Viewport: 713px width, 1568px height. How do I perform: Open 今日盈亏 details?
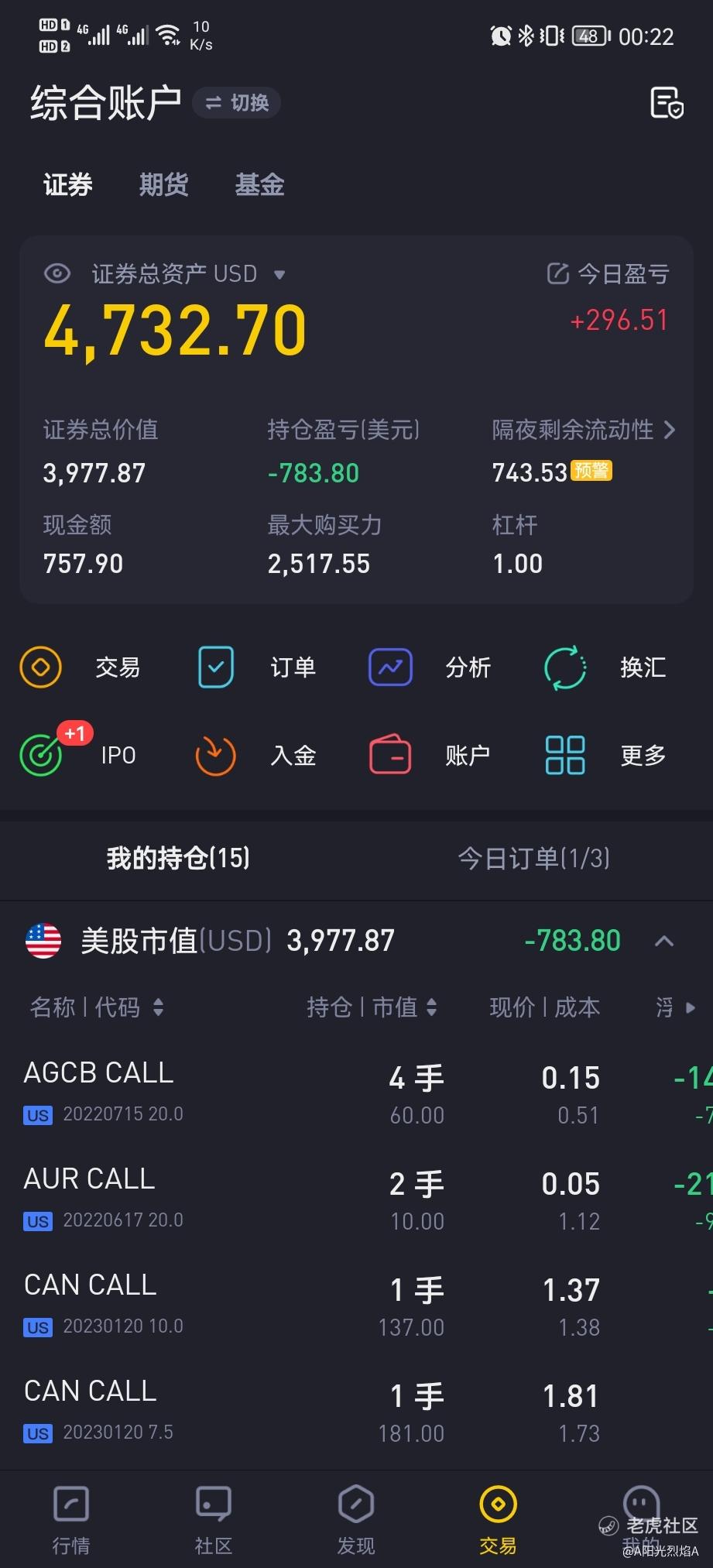point(608,273)
